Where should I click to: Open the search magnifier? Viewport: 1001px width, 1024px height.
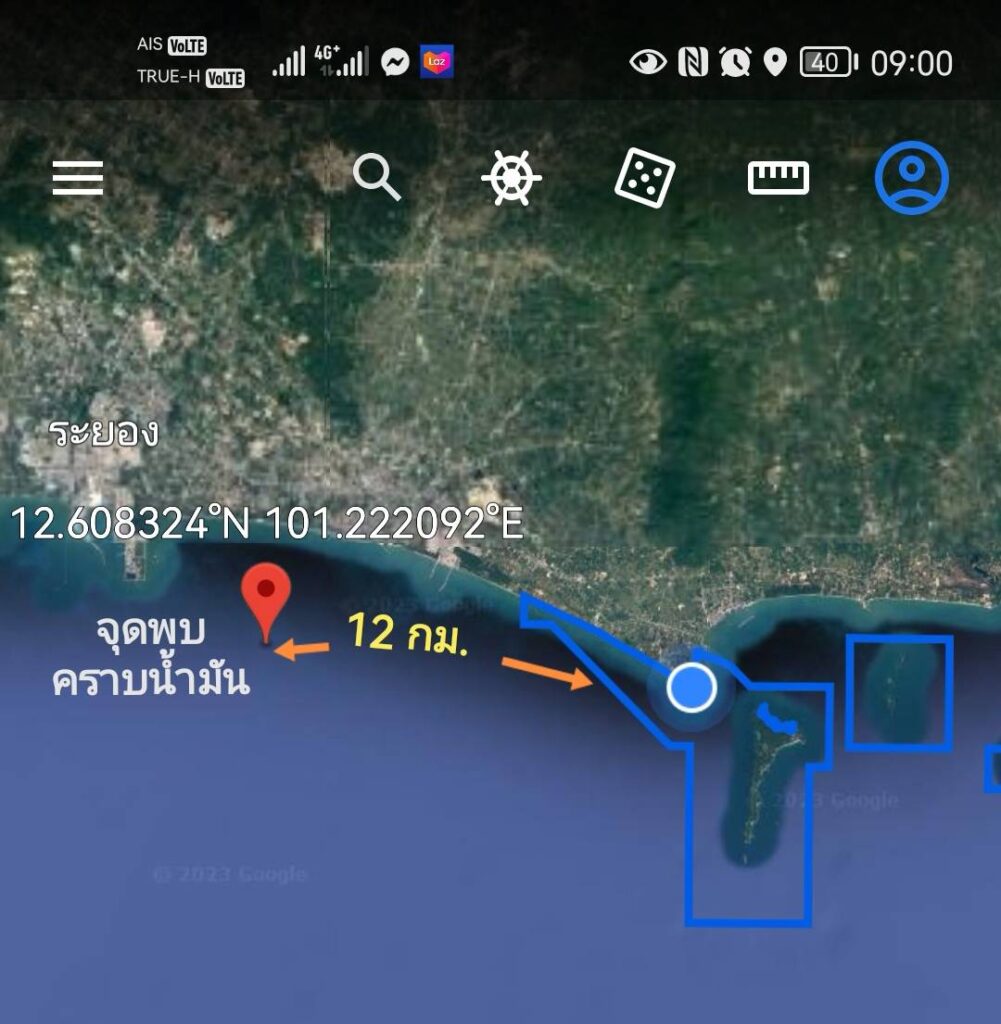(x=377, y=178)
